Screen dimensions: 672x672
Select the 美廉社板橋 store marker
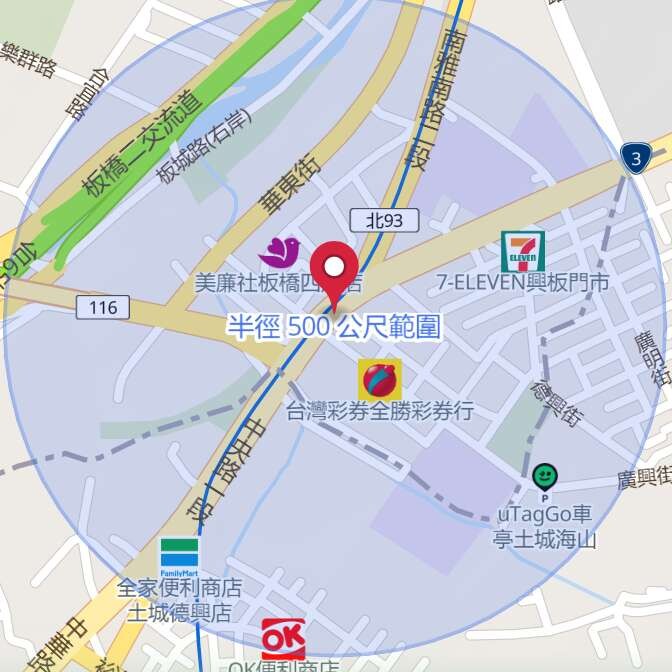tap(279, 252)
